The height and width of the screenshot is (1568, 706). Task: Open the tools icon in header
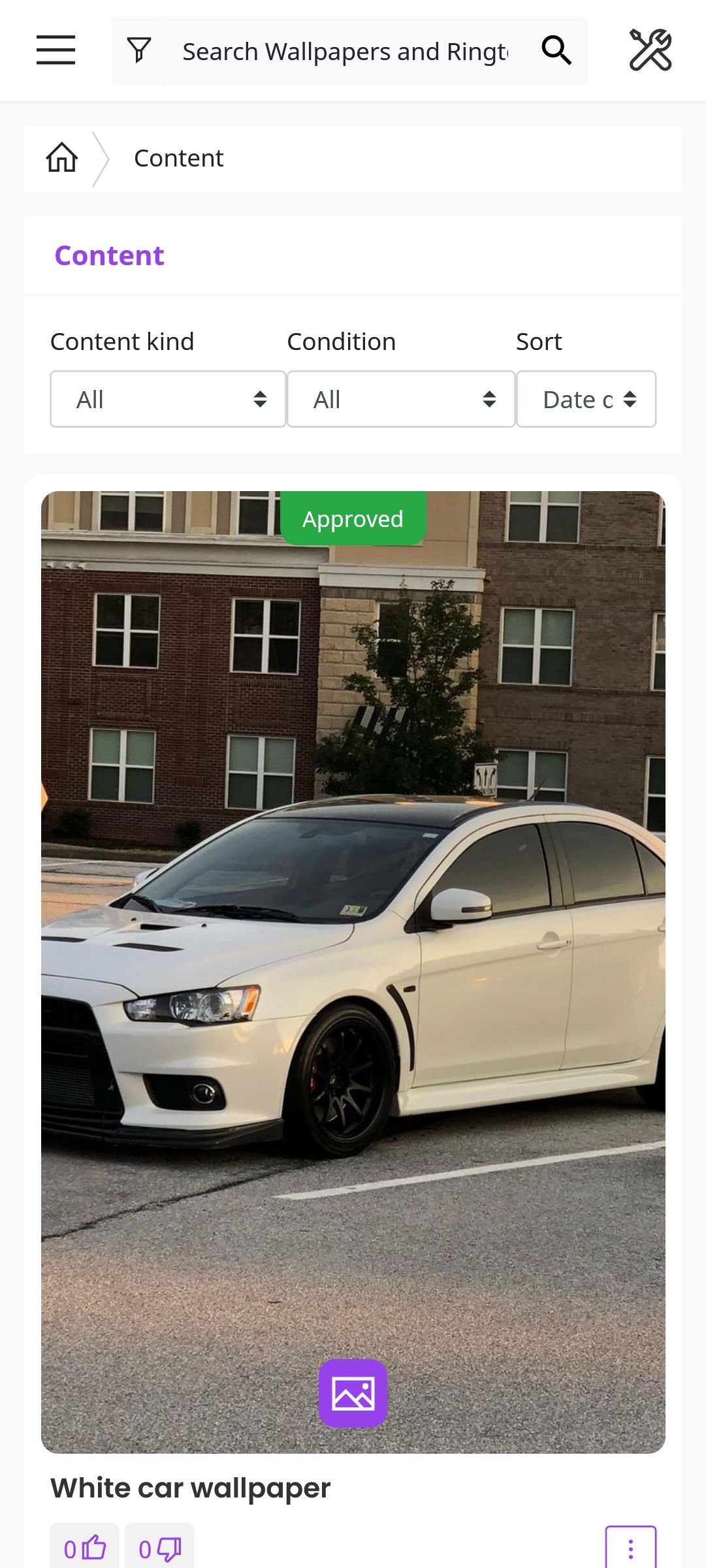(650, 50)
